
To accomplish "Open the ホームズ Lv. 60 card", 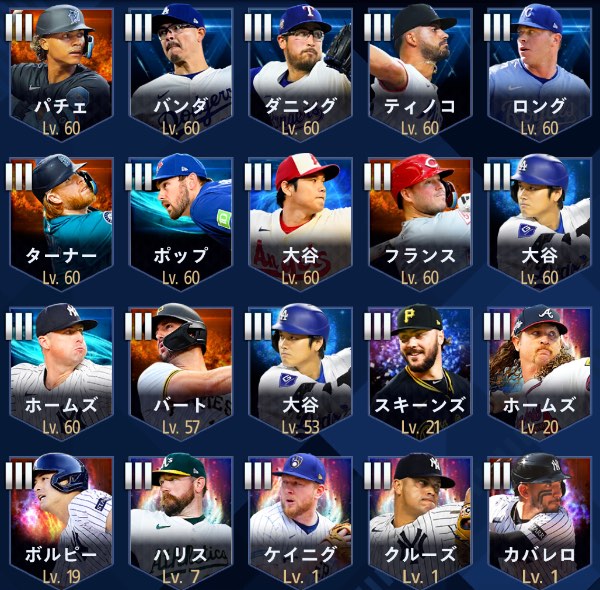I will pos(60,371).
